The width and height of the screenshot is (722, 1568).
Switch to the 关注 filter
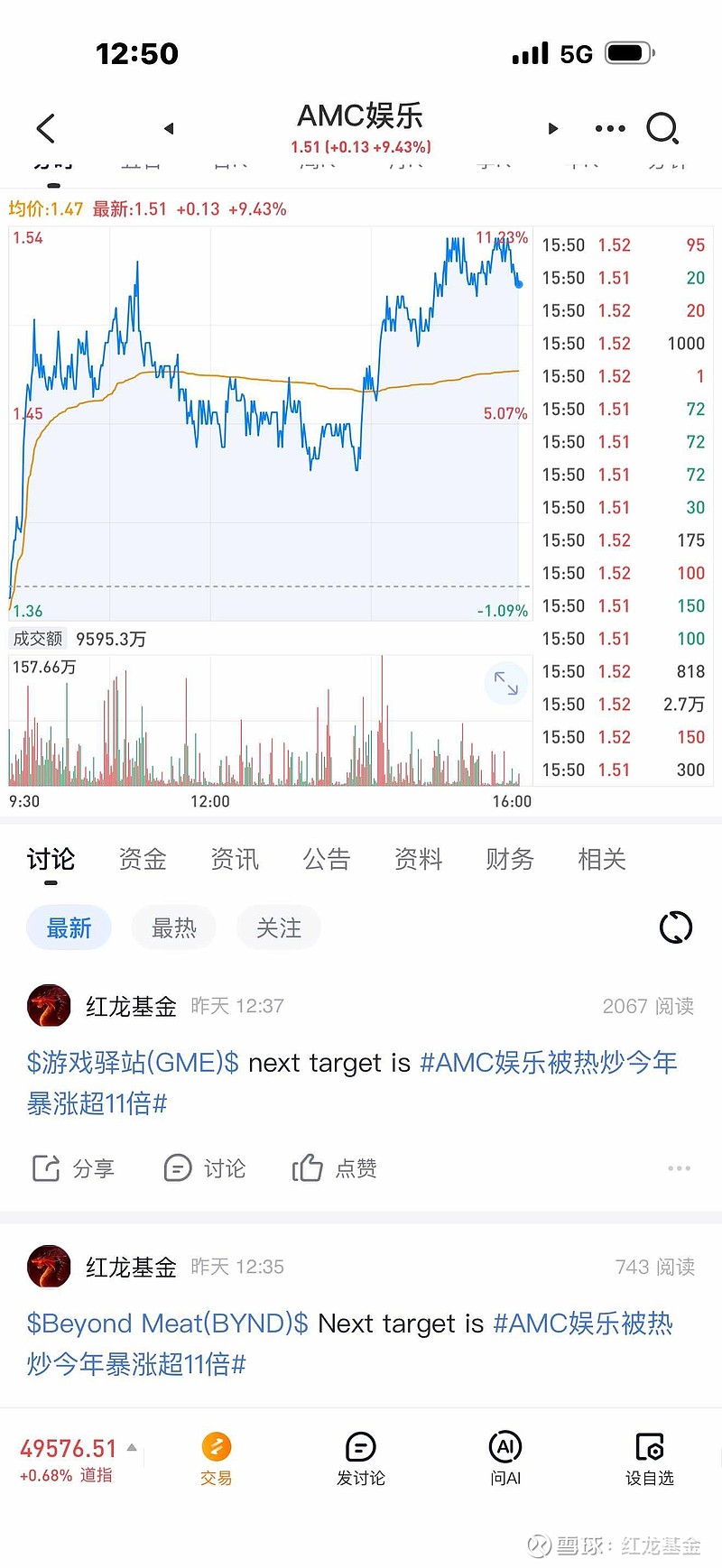point(279,927)
